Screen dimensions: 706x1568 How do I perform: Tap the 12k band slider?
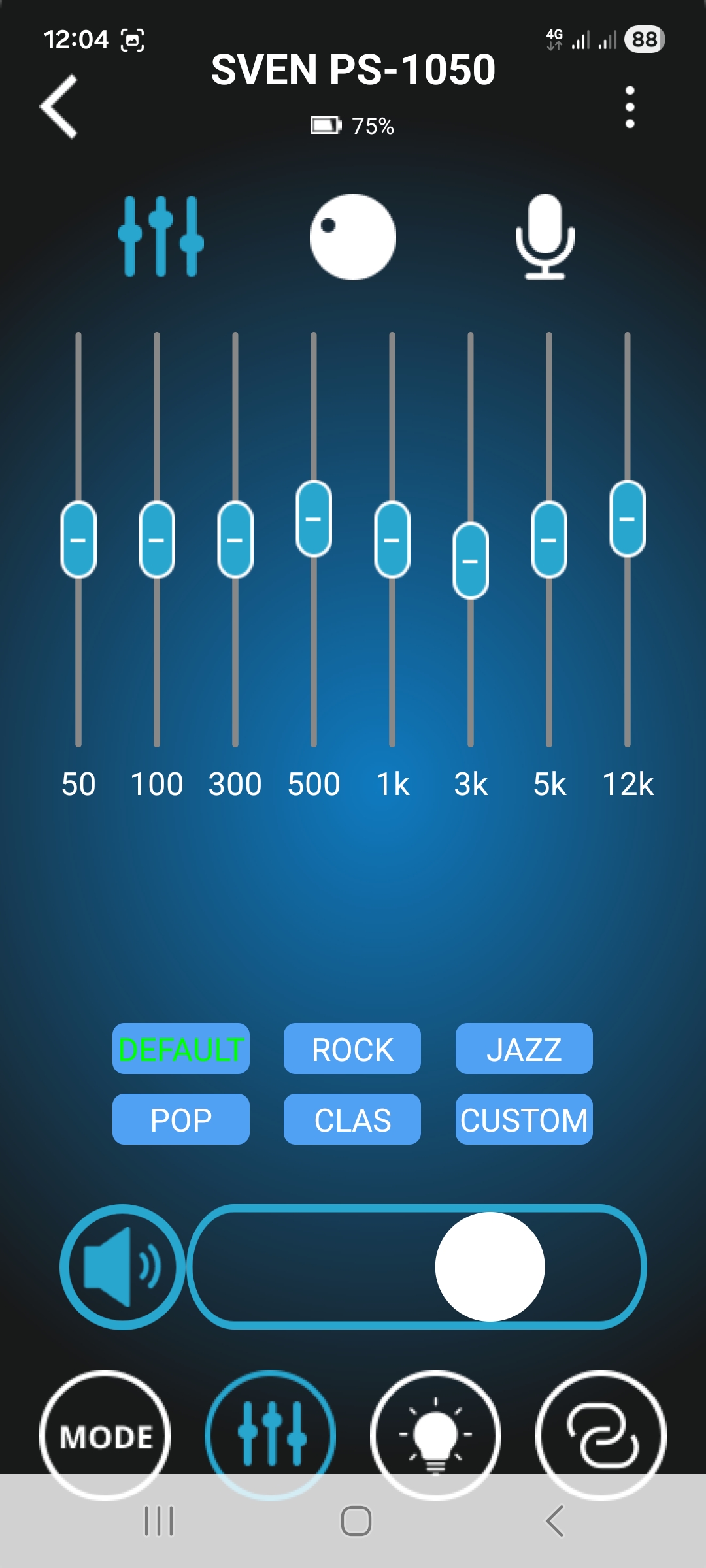[x=628, y=519]
